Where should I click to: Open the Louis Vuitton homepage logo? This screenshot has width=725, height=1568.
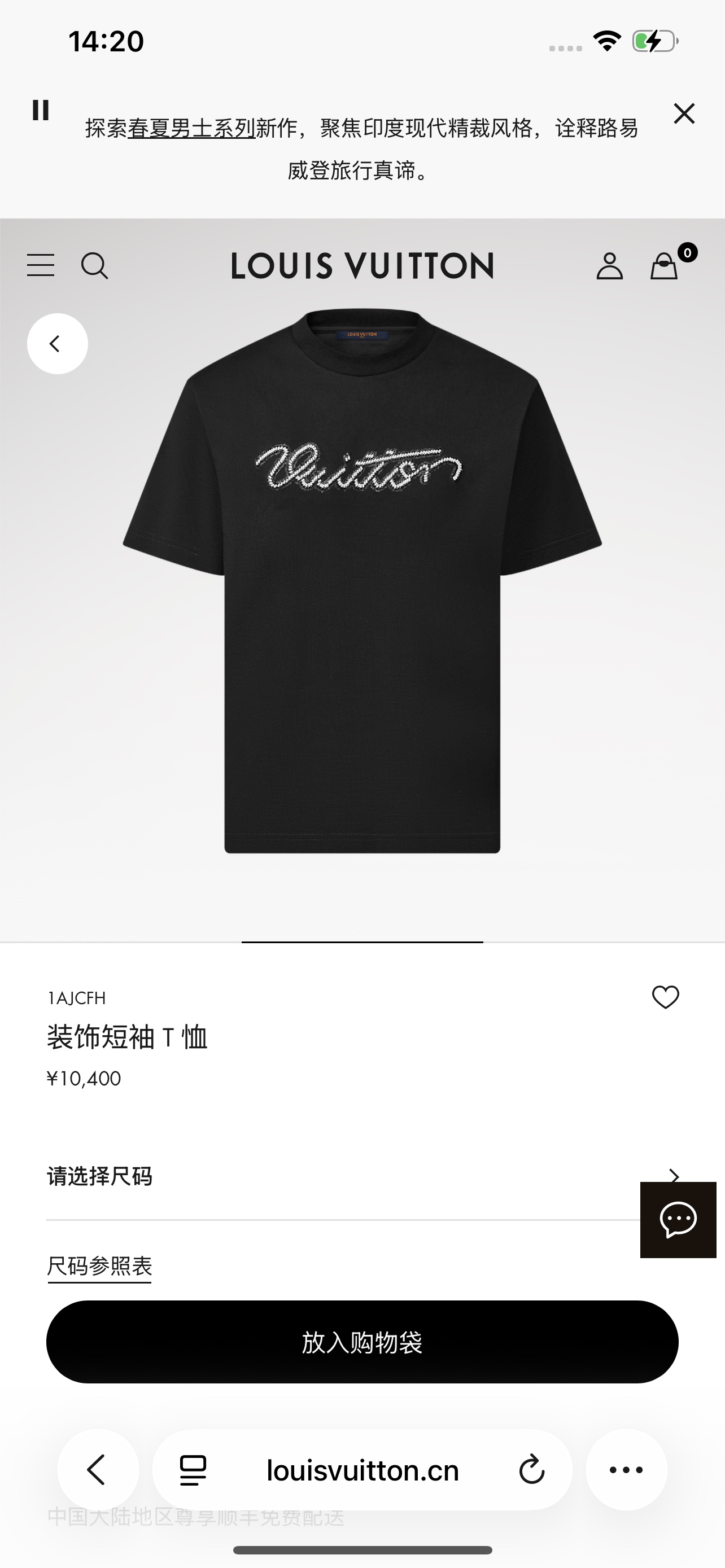pos(362,266)
